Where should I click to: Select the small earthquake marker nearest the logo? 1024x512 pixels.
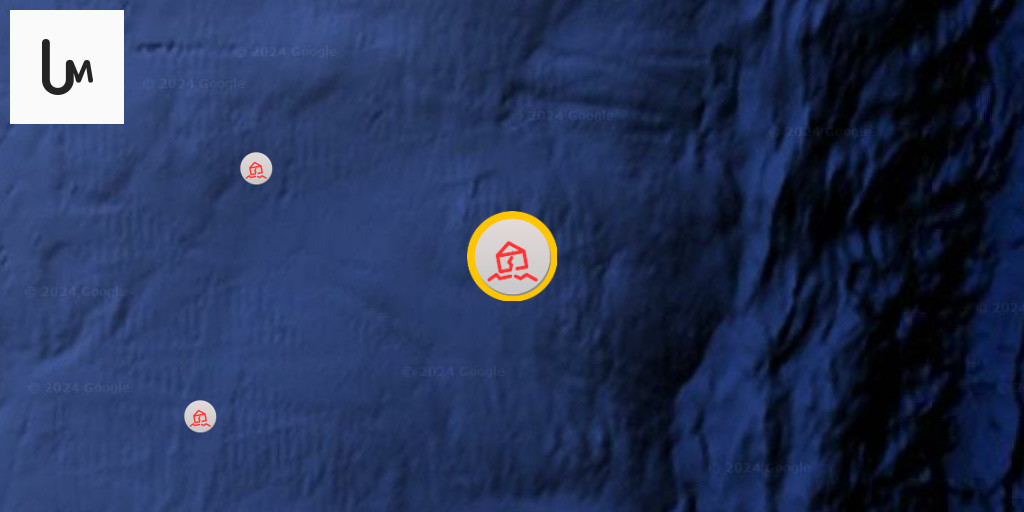click(x=256, y=168)
